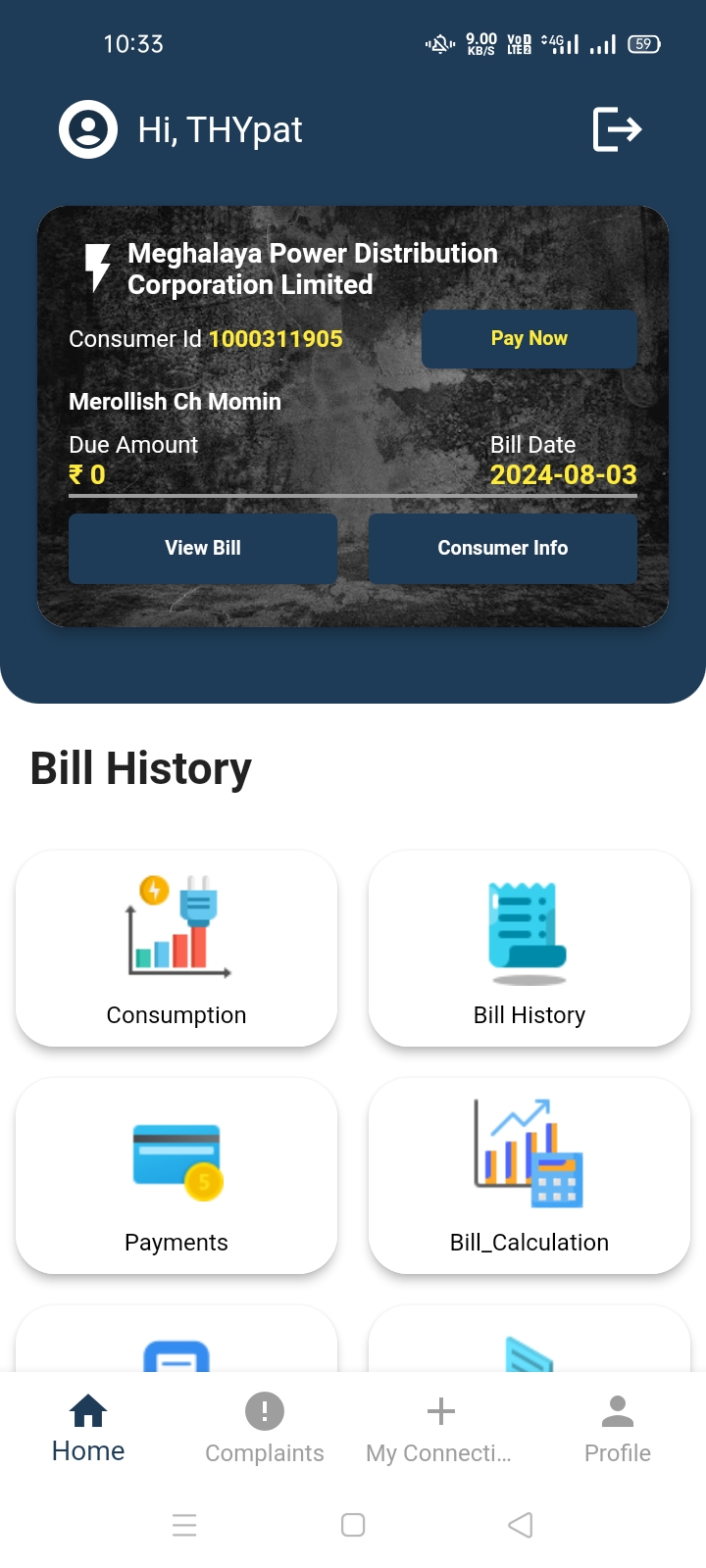Viewport: 706px width, 1568px height.
Task: Open the user avatar icon
Action: point(88,129)
